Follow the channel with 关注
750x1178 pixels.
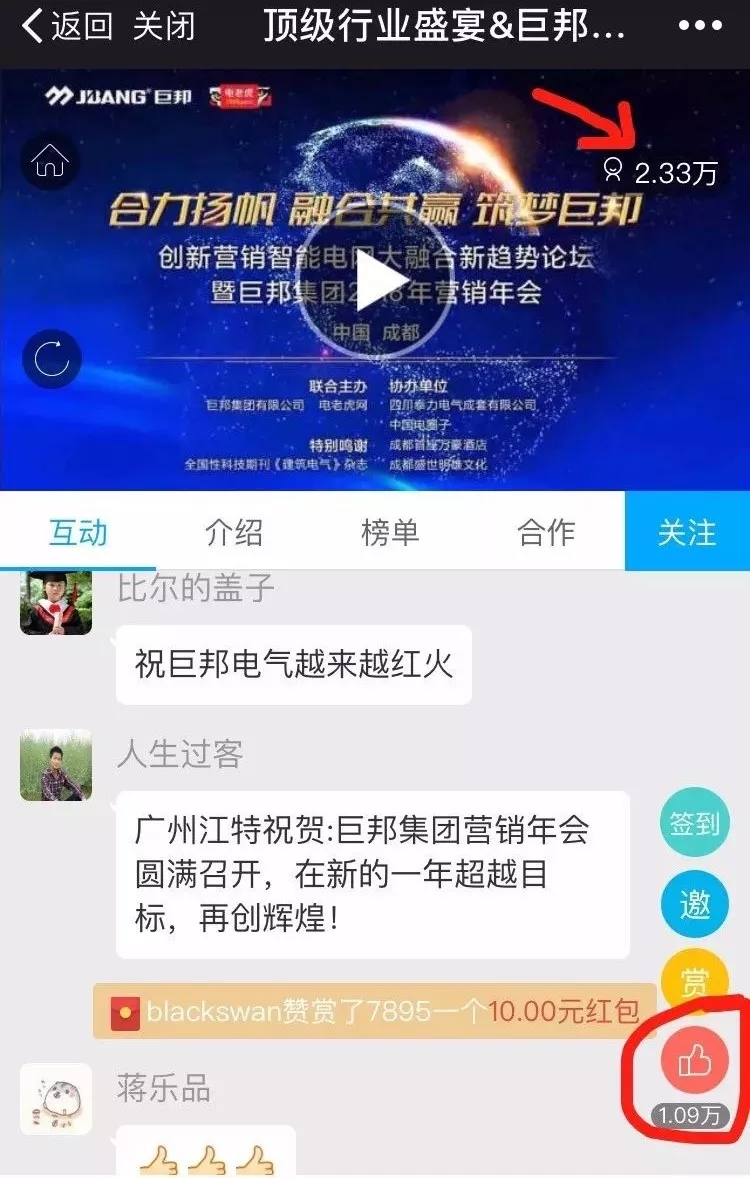[x=687, y=533]
